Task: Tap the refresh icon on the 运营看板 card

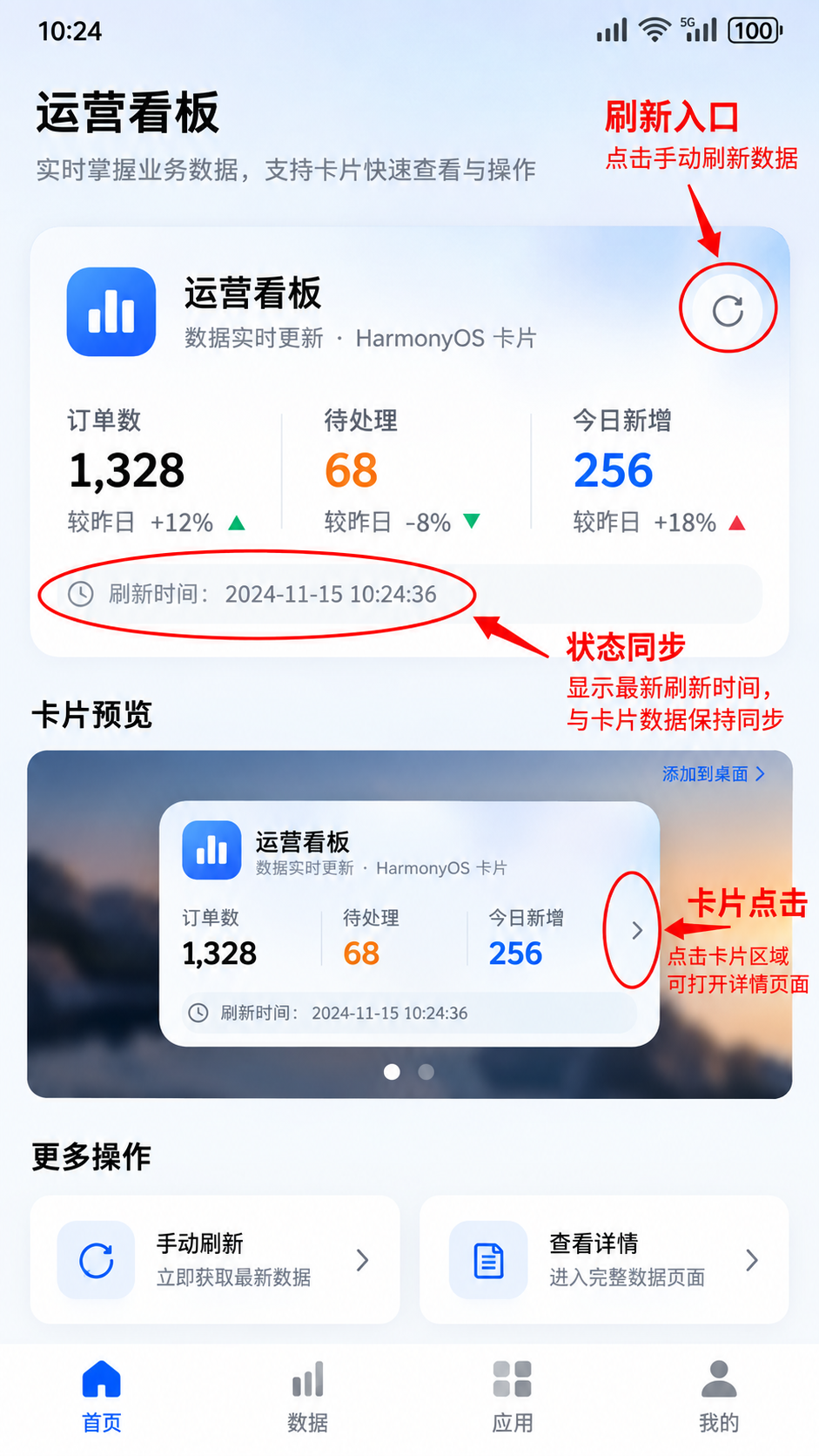Action: (728, 311)
